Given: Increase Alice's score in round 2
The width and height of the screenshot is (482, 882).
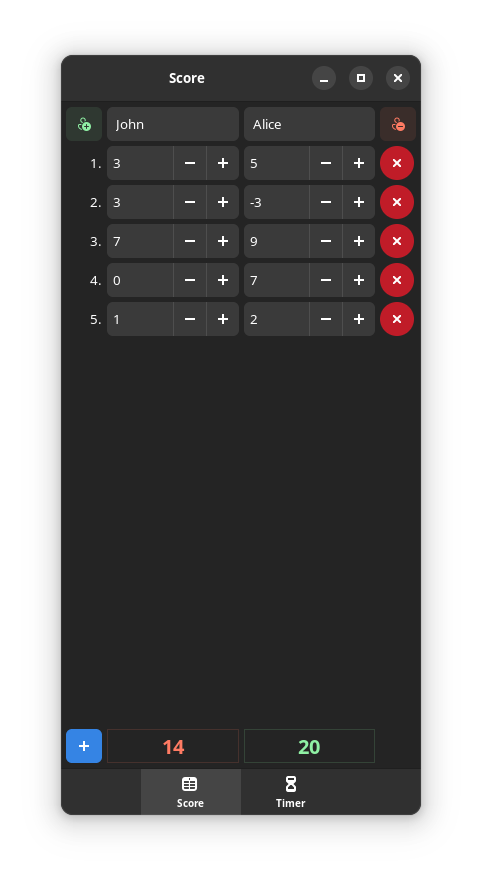Looking at the screenshot, I should 359,202.
